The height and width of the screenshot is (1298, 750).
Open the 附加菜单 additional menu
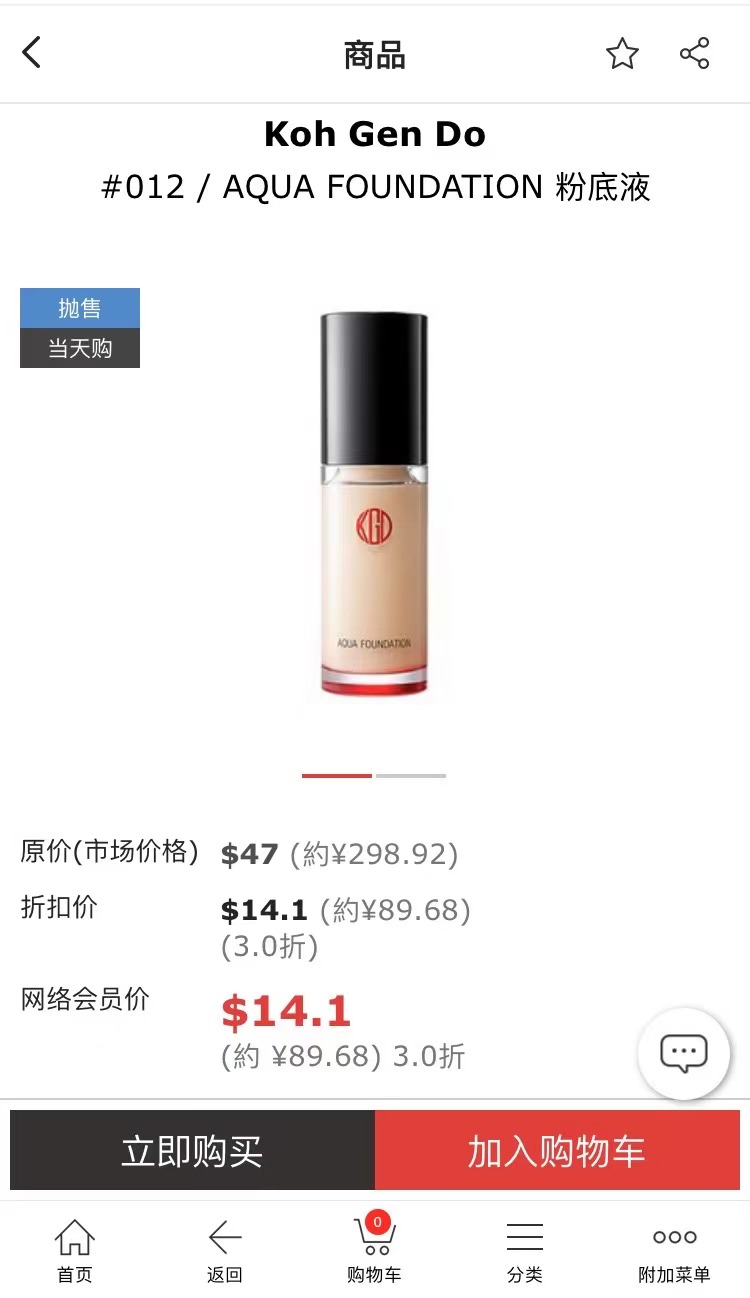pos(674,1250)
